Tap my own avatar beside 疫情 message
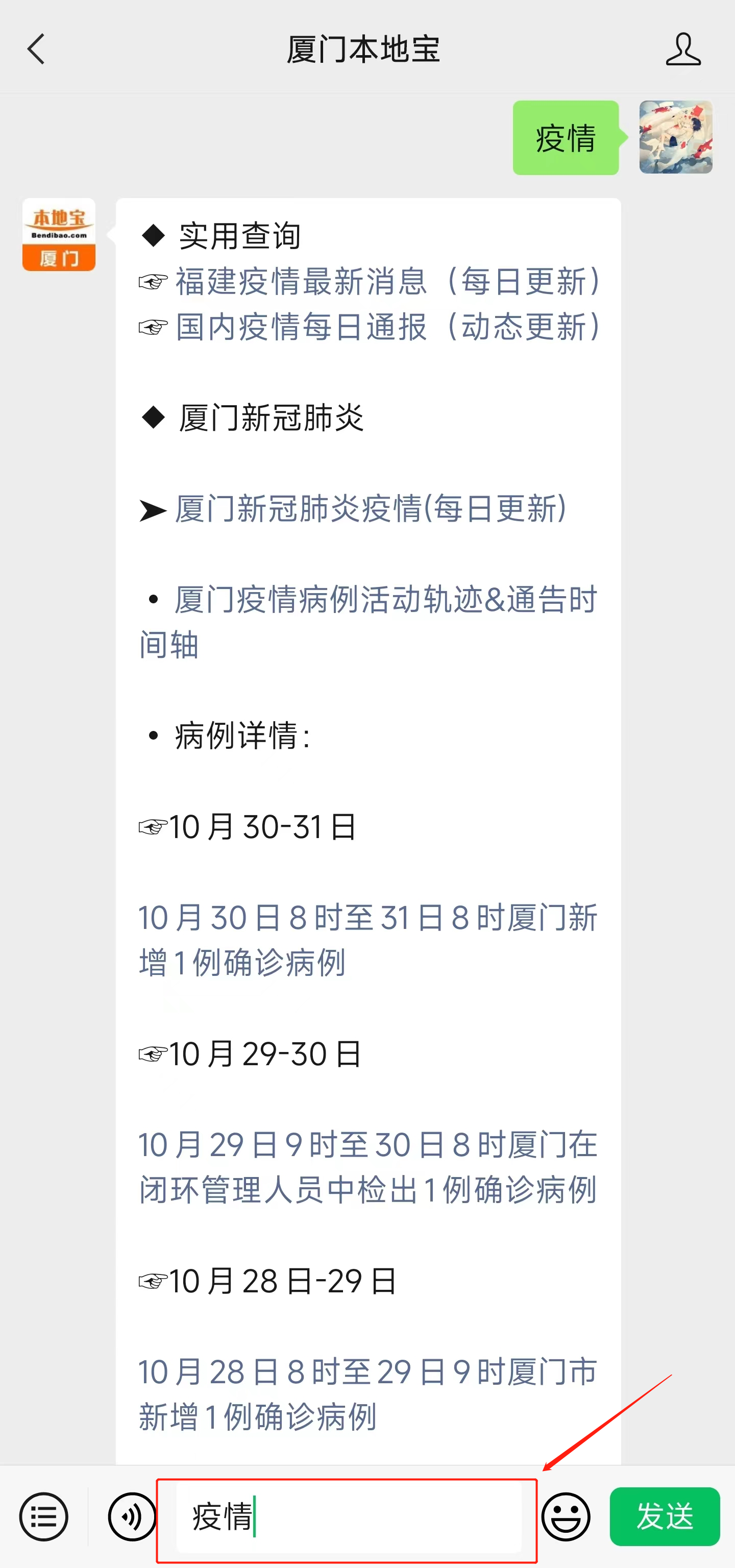The width and height of the screenshot is (735, 1568). point(675,138)
